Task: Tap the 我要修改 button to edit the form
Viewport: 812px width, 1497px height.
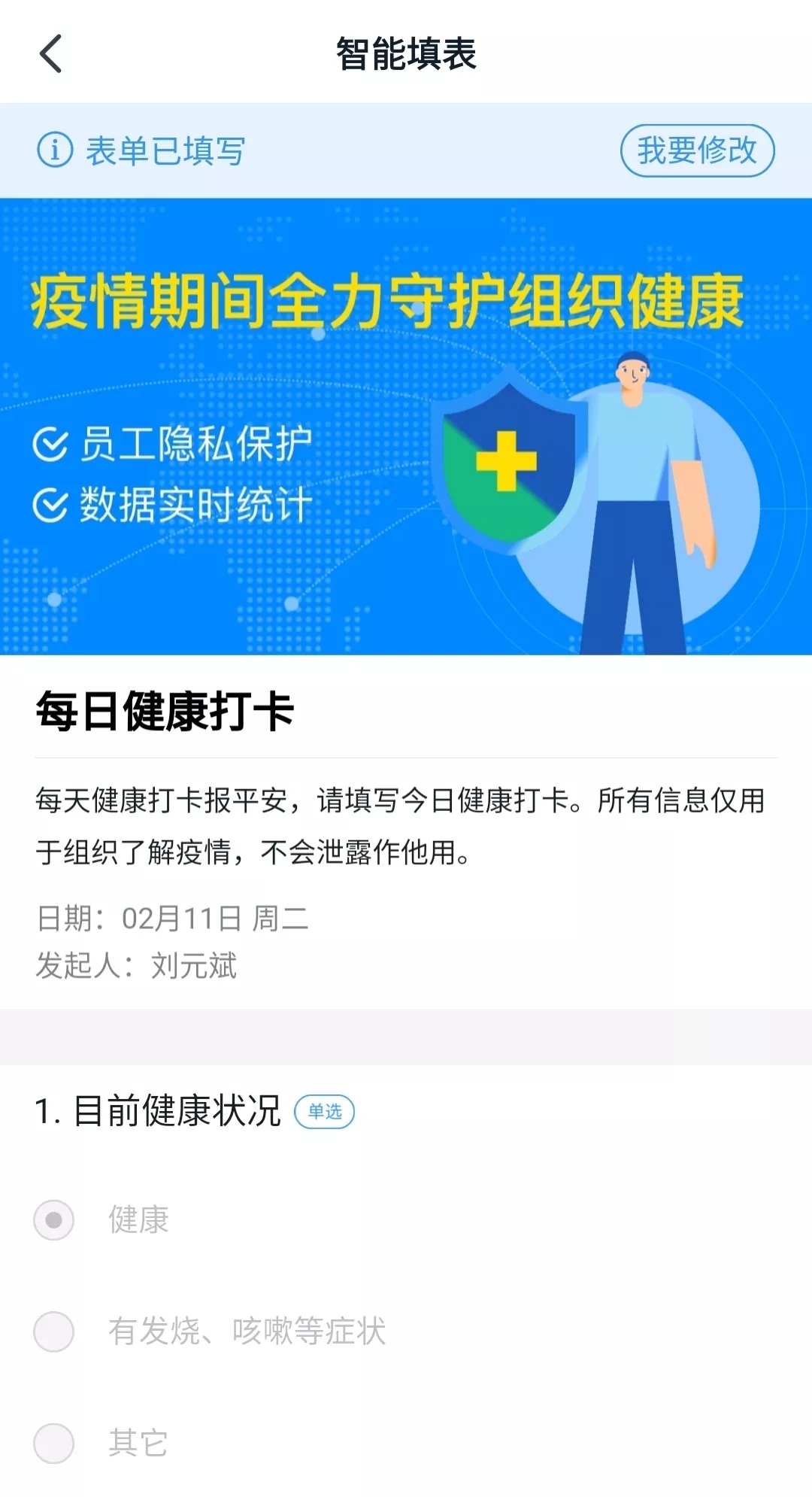Action: click(x=697, y=150)
